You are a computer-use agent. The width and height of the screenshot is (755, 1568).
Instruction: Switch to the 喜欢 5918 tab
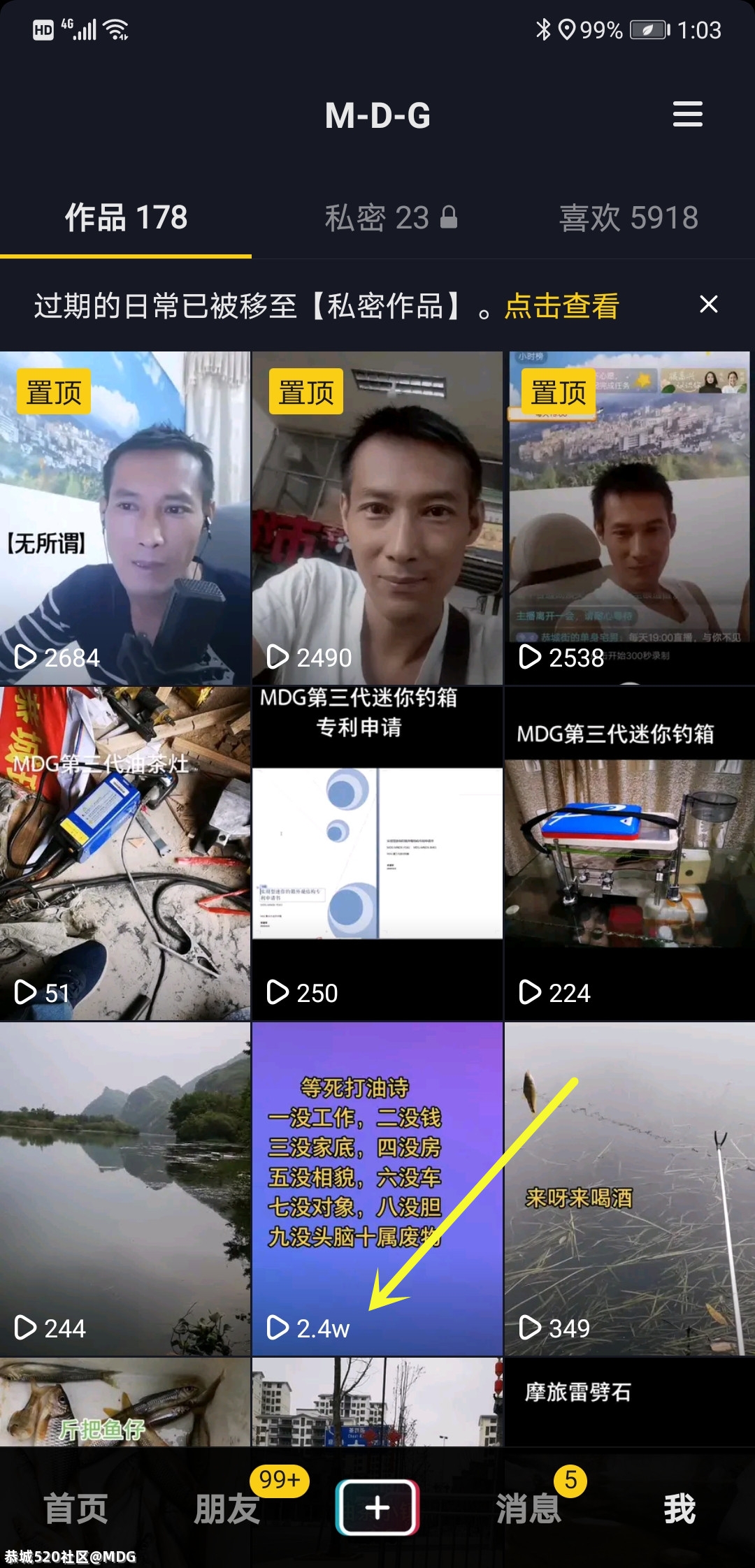(x=628, y=218)
